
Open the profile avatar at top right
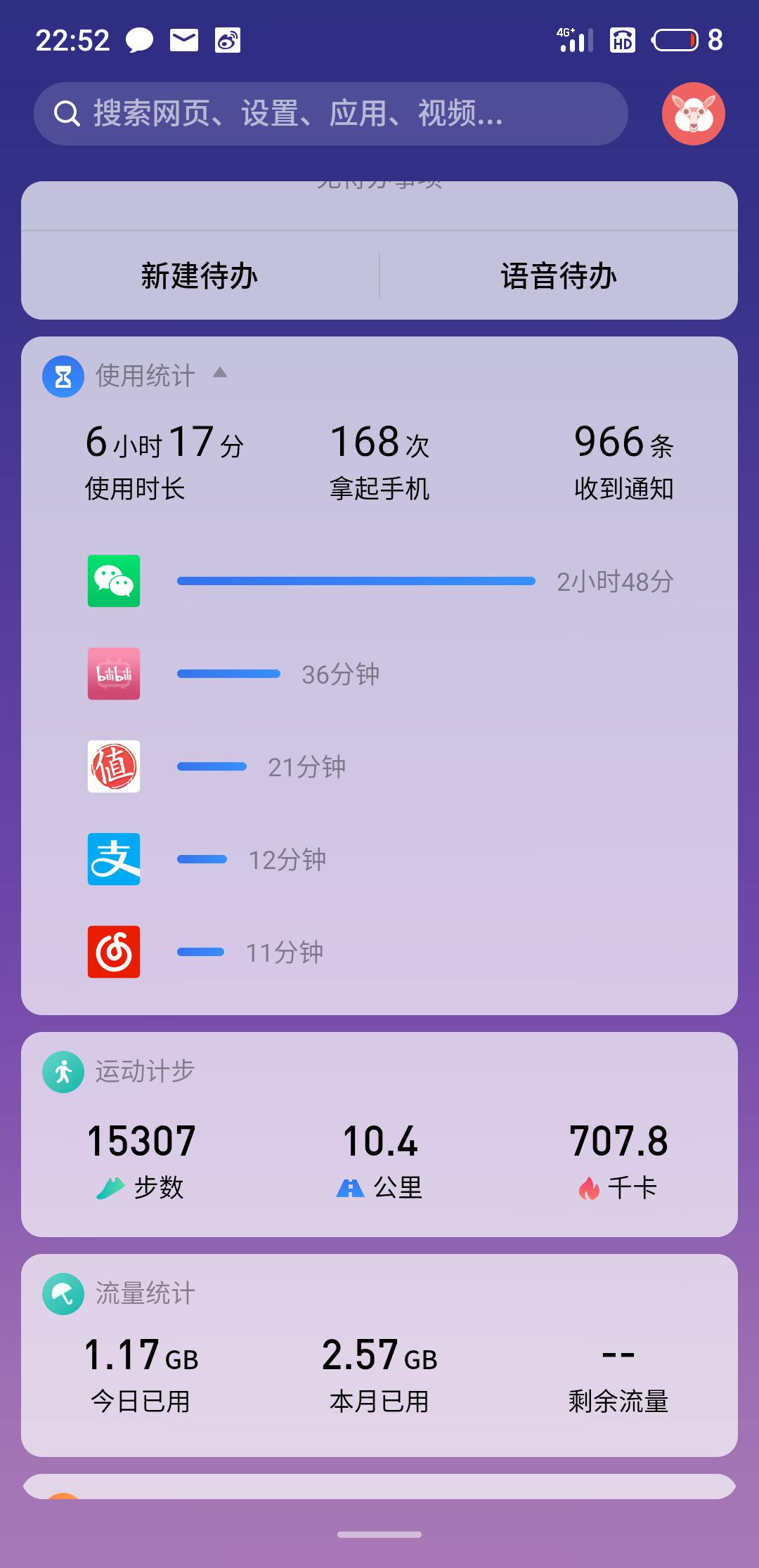point(694,113)
